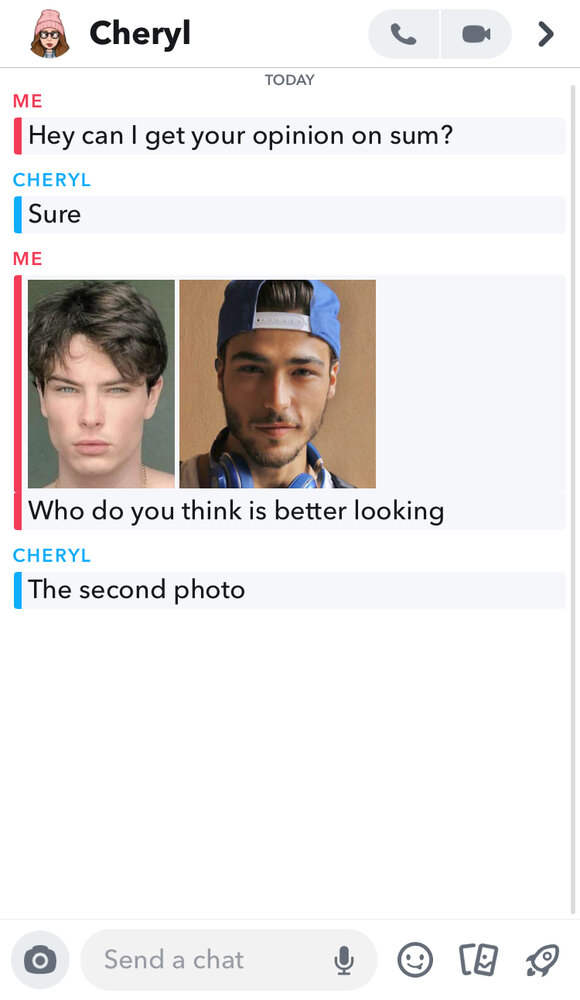Start a voice call with Cheryl
Image resolution: width=580 pixels, height=1000 pixels.
tap(403, 34)
